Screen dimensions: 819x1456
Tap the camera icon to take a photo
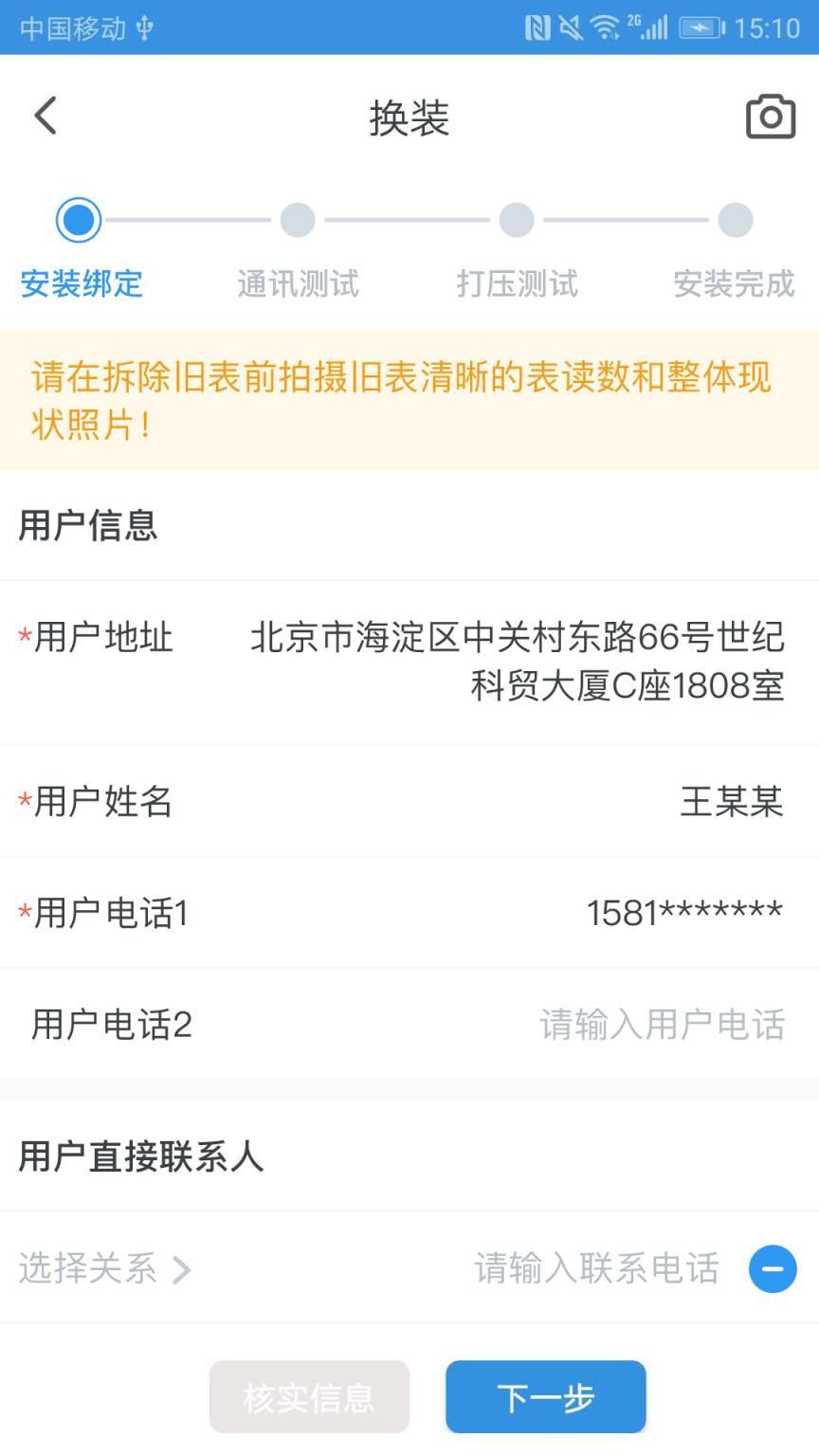(x=771, y=116)
